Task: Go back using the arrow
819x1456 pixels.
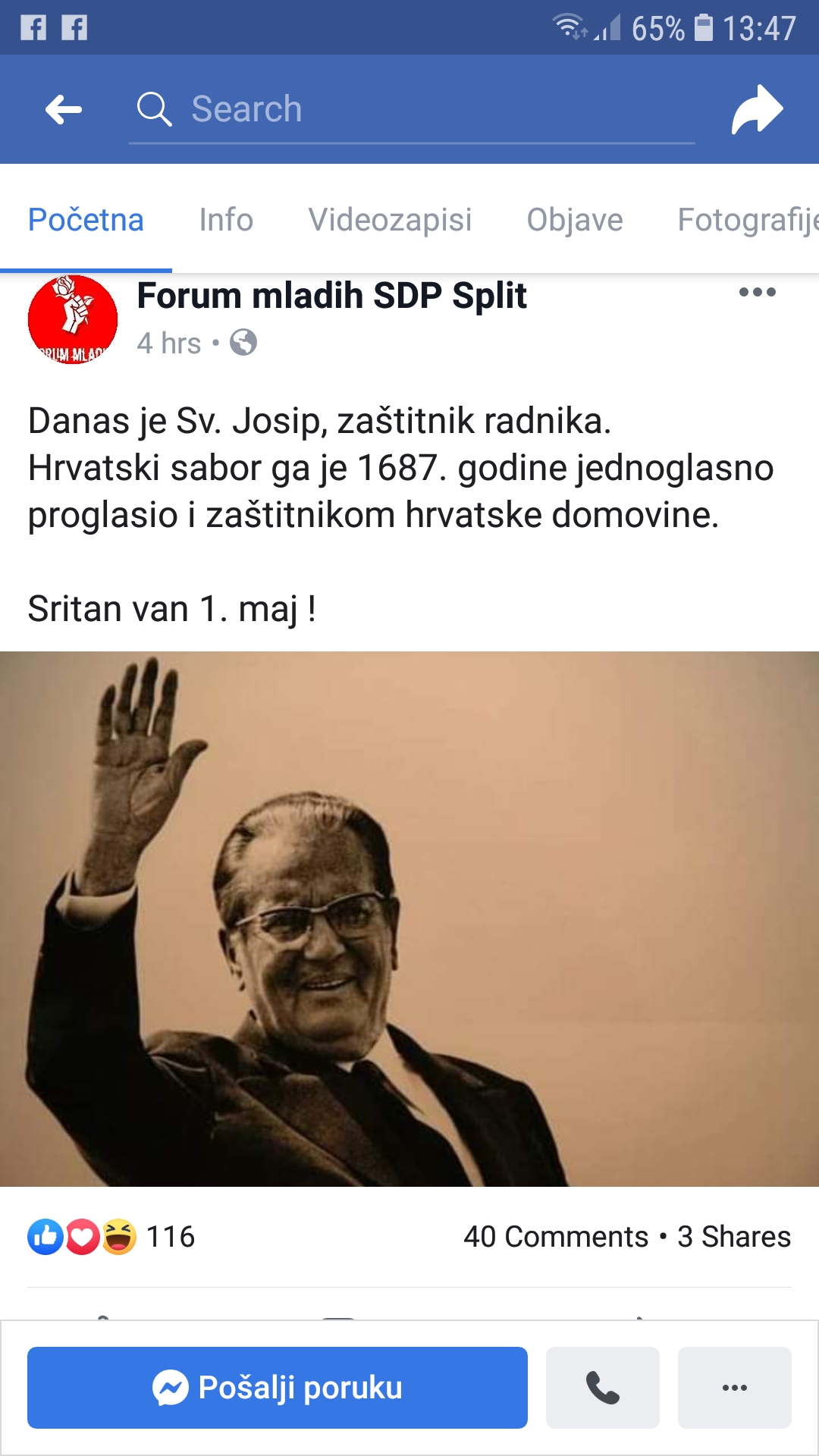Action: (63, 110)
